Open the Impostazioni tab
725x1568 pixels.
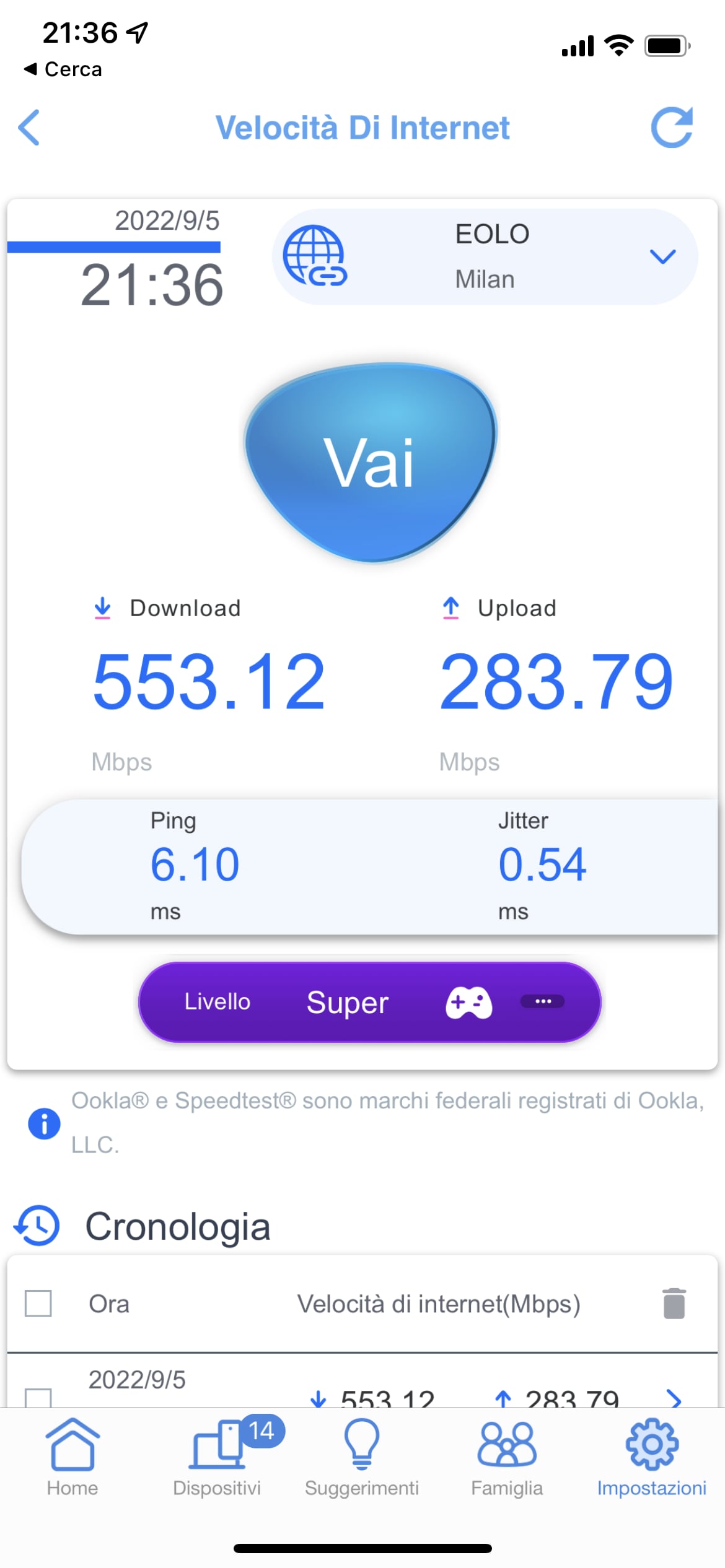(x=652, y=1457)
